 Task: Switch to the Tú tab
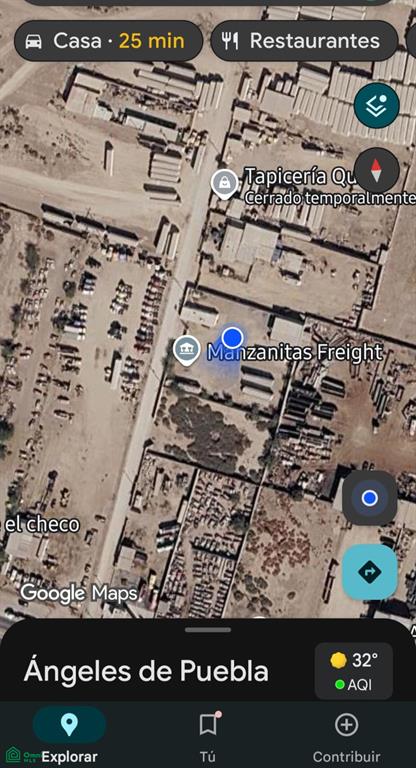pos(208,734)
